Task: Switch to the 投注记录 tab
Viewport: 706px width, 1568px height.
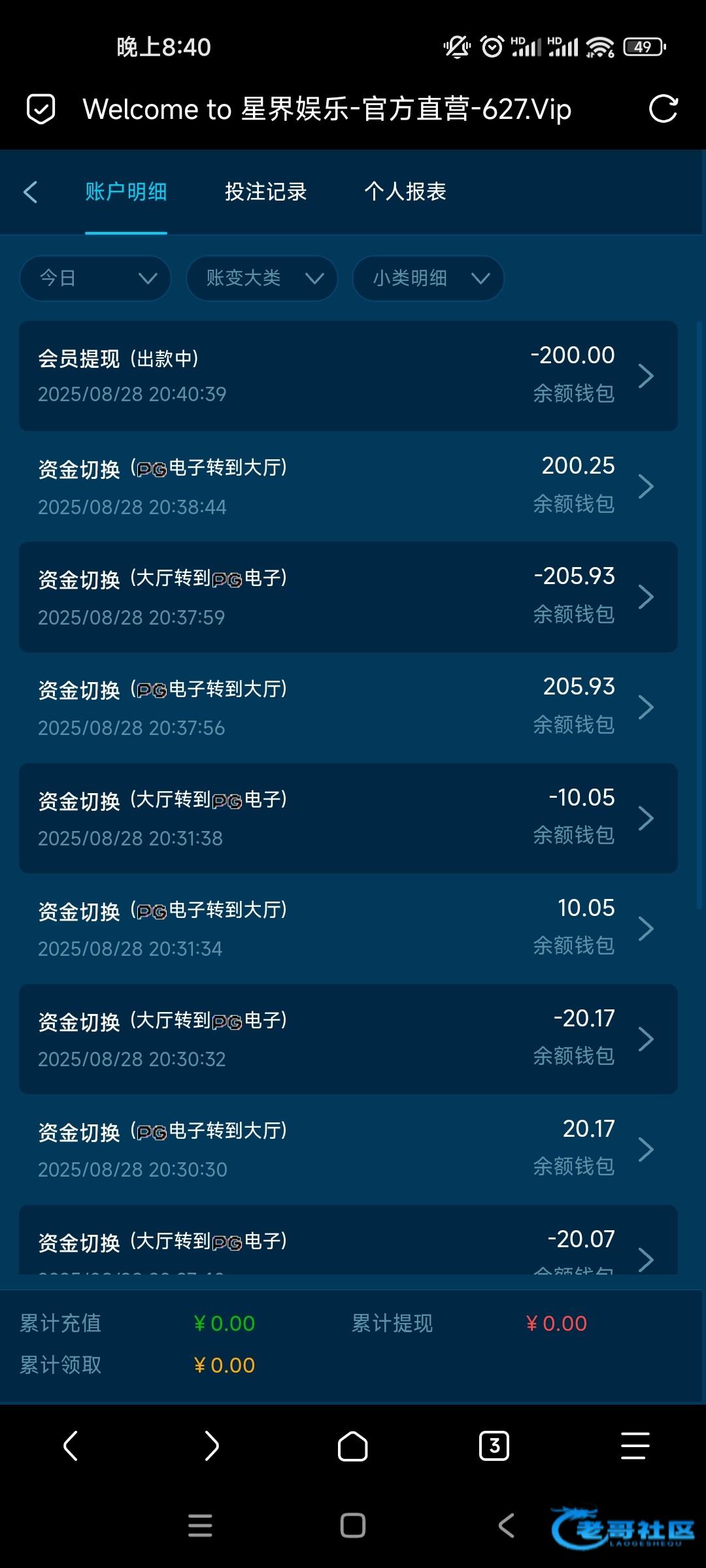Action: 265,192
